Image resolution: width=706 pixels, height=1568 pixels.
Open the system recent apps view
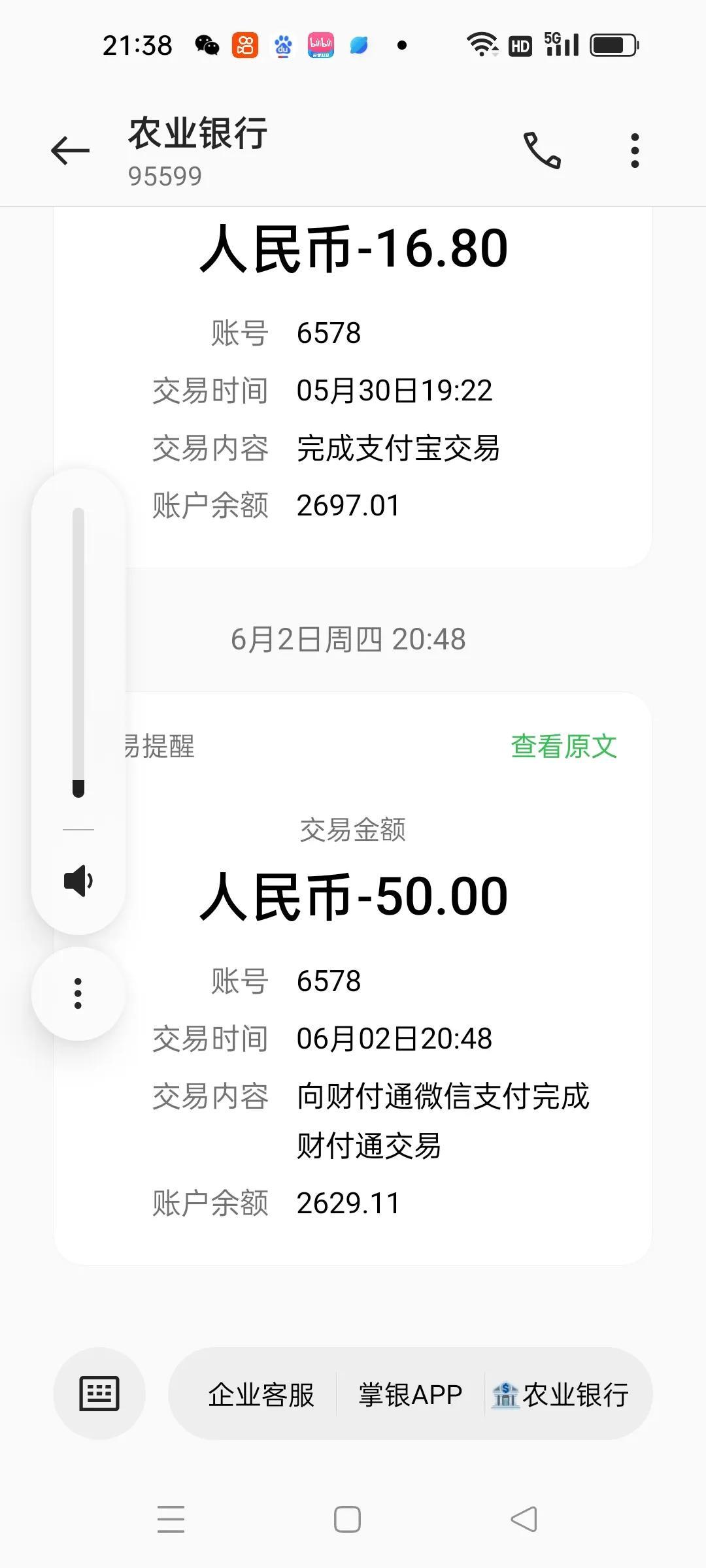[171, 1520]
